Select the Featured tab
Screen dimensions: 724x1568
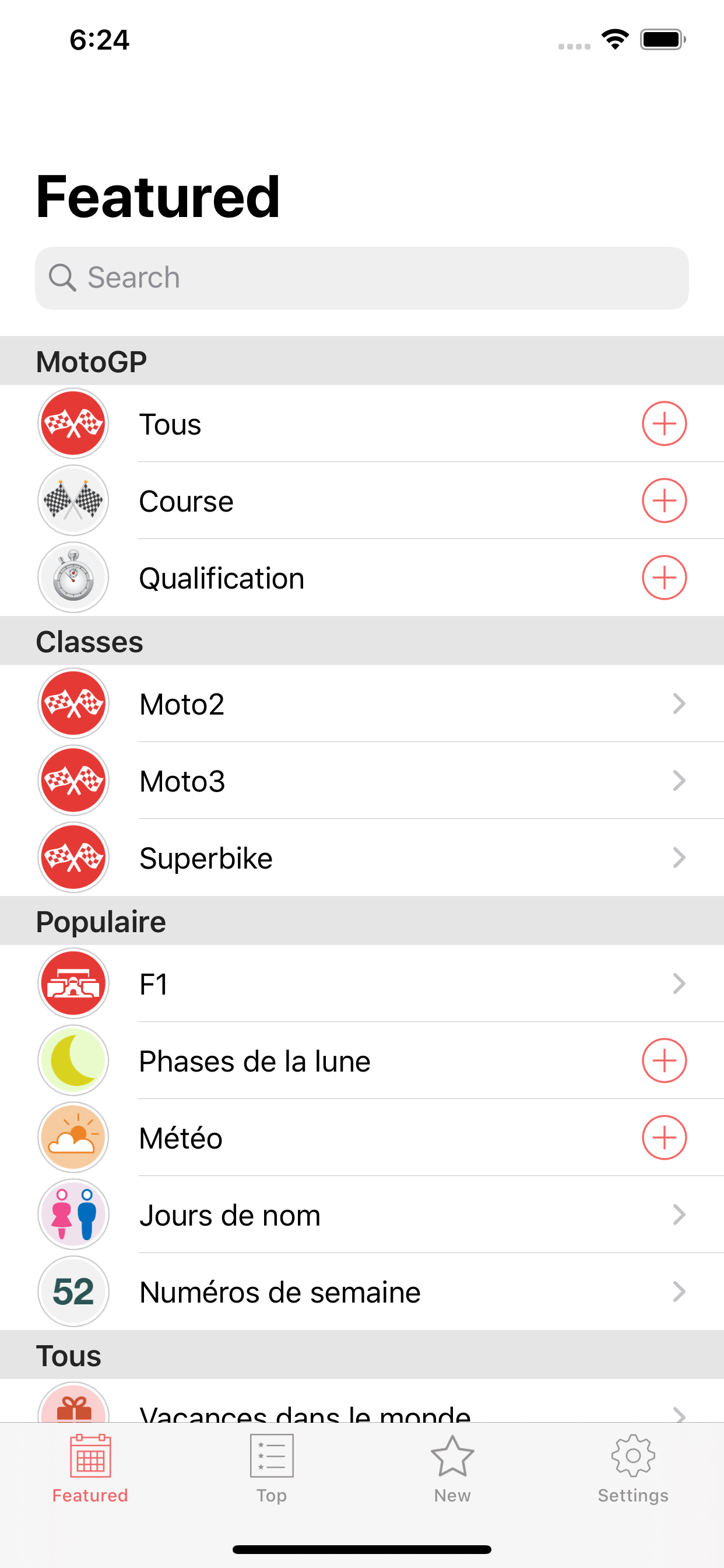(90, 1468)
